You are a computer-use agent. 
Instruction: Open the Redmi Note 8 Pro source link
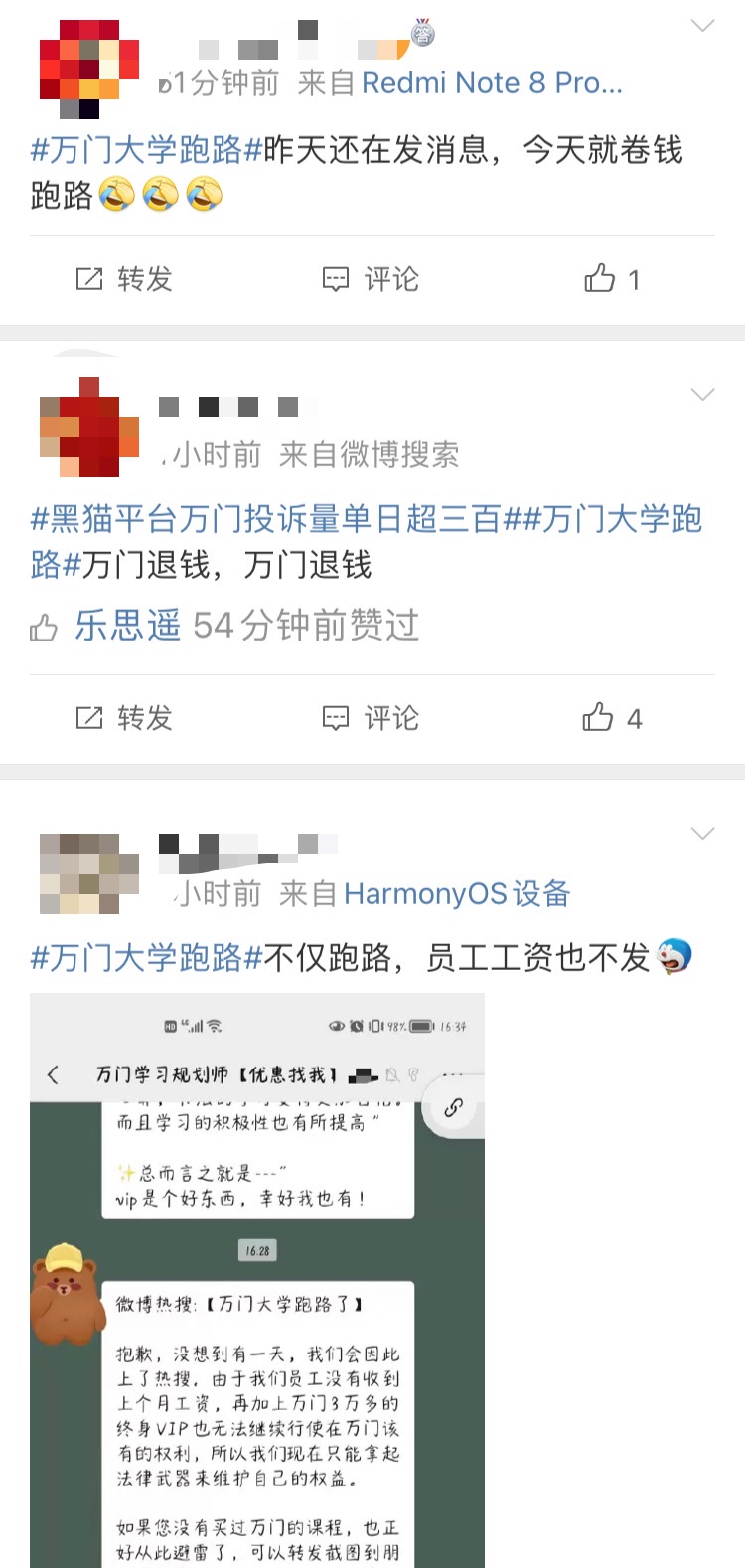(x=492, y=83)
